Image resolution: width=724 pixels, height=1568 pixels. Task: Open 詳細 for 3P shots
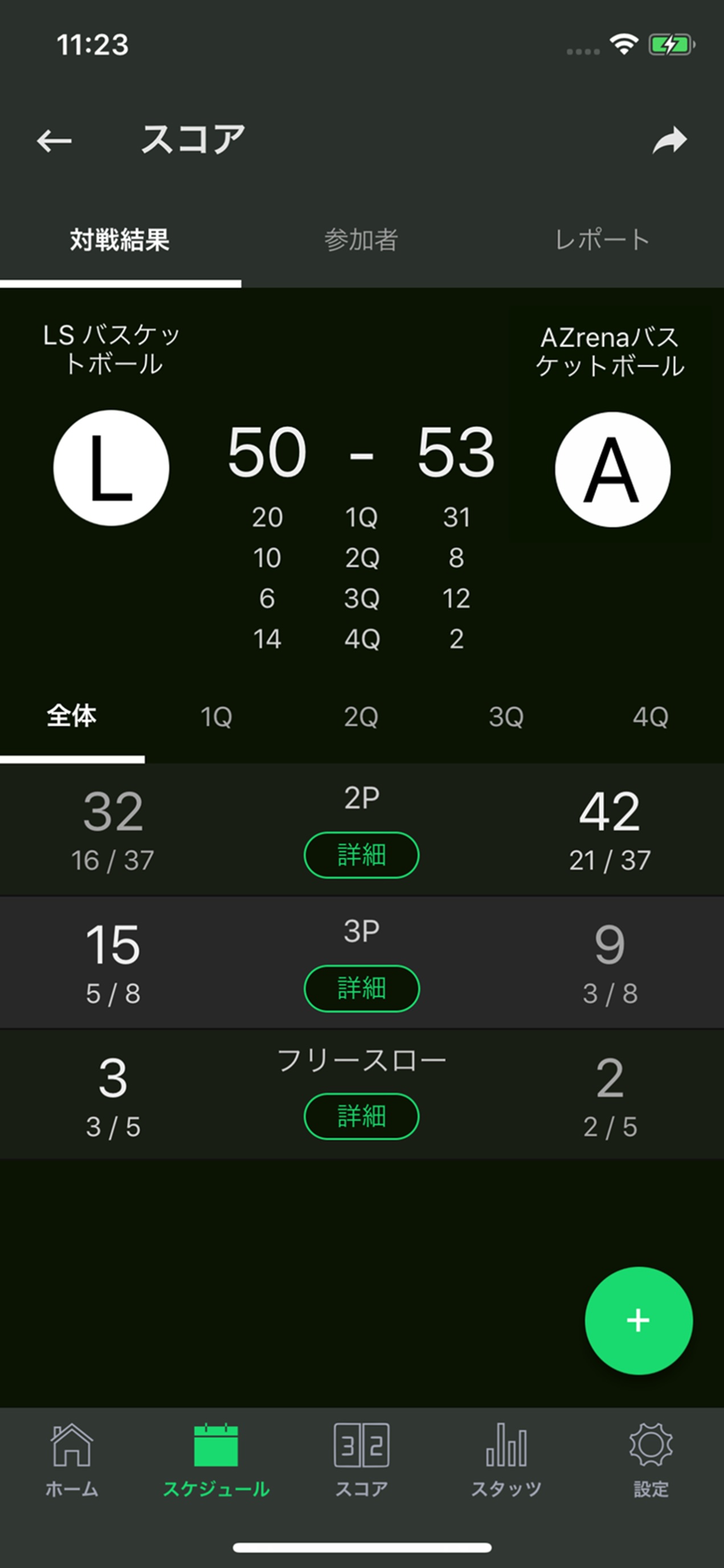[361, 988]
